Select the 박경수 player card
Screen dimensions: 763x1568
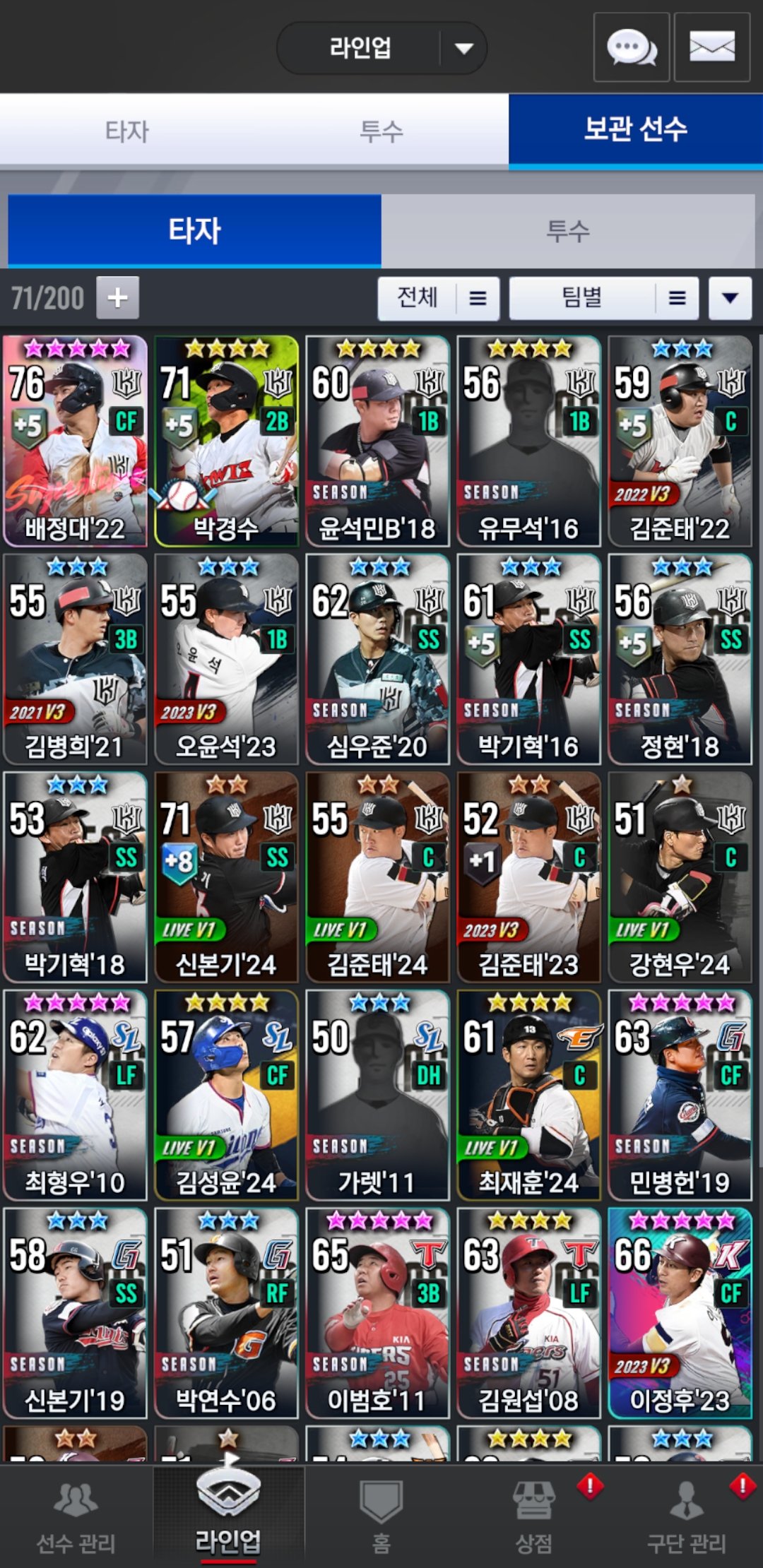(226, 441)
